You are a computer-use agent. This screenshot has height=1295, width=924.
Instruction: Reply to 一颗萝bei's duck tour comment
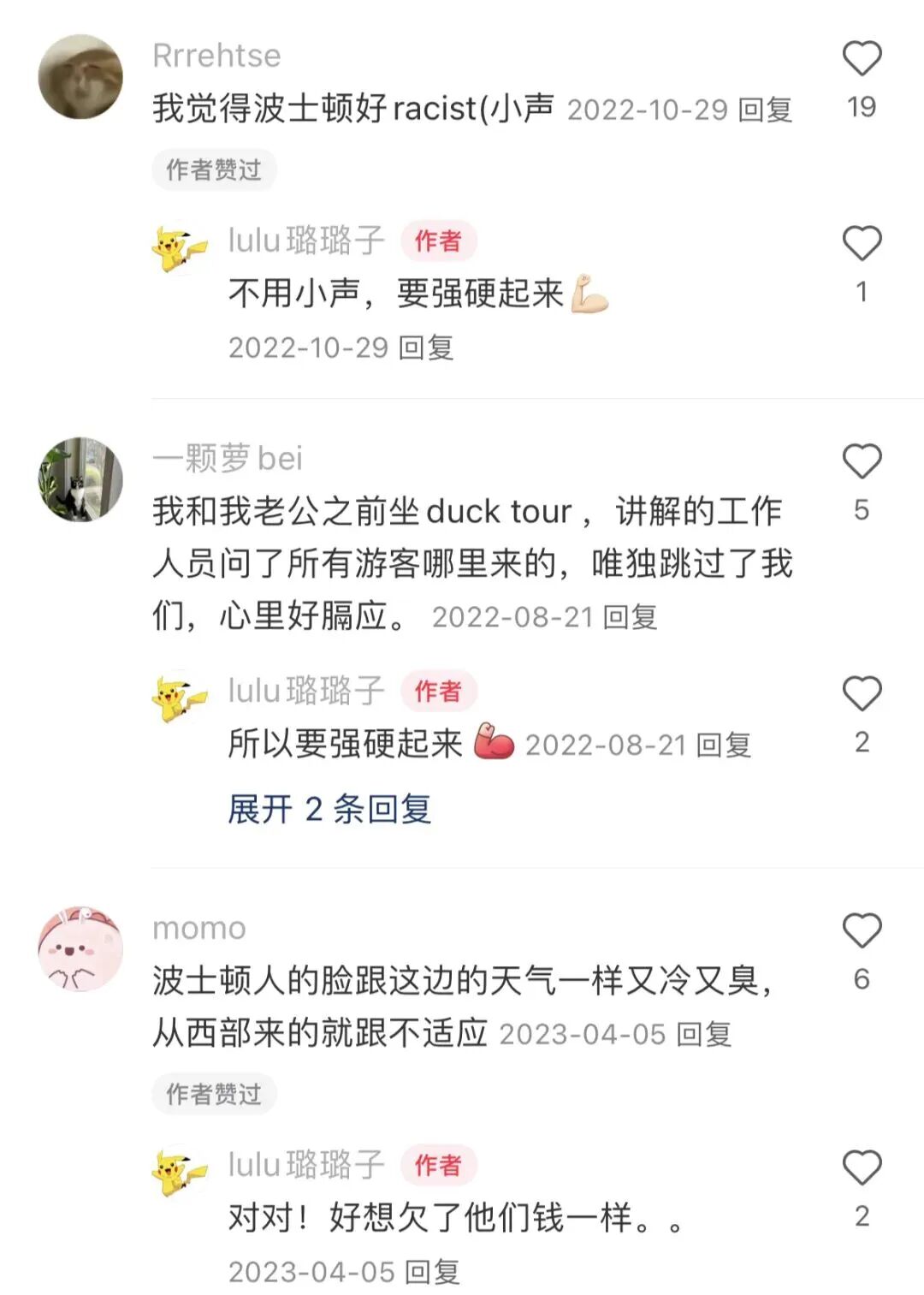(x=631, y=617)
